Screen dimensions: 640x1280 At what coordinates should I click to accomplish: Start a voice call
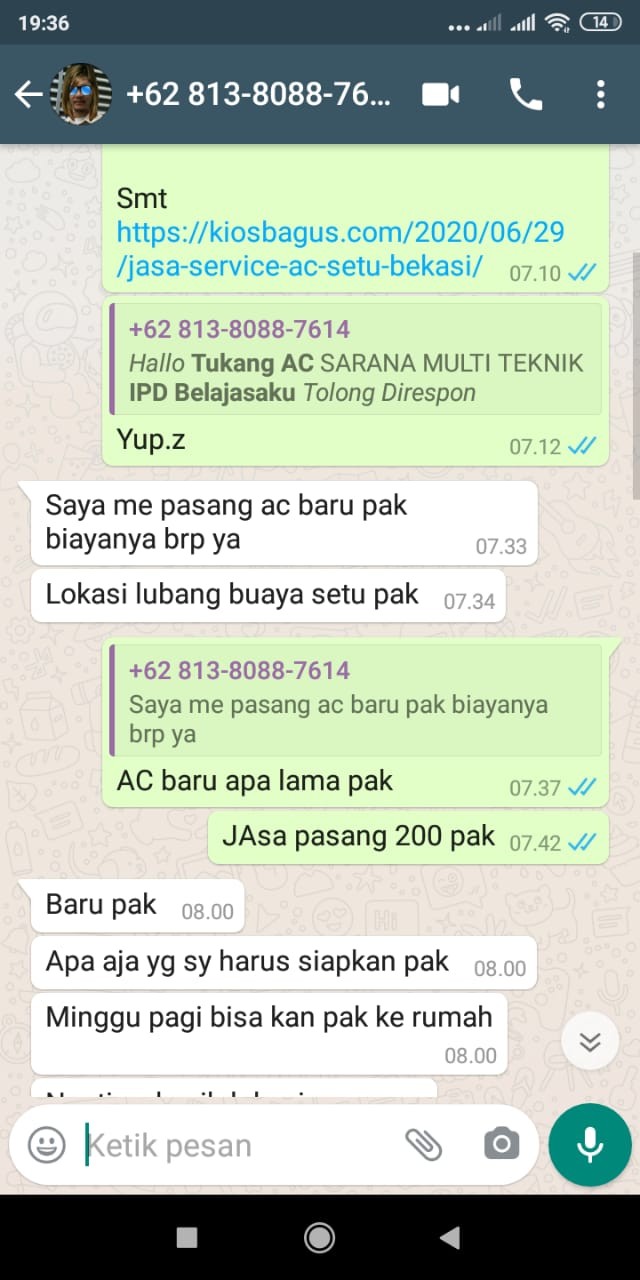coord(526,95)
